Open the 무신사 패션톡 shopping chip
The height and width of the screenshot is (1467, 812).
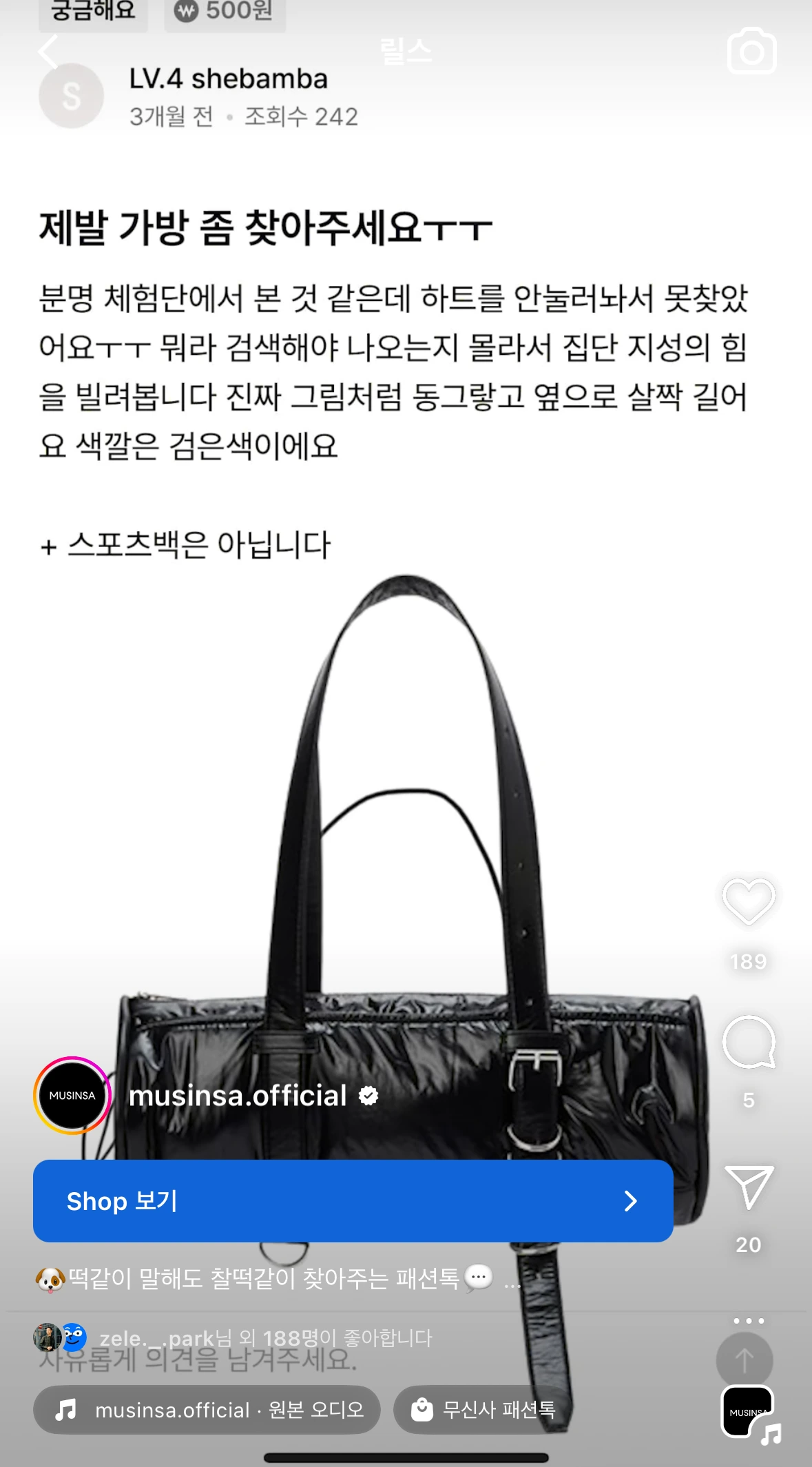[x=482, y=1410]
